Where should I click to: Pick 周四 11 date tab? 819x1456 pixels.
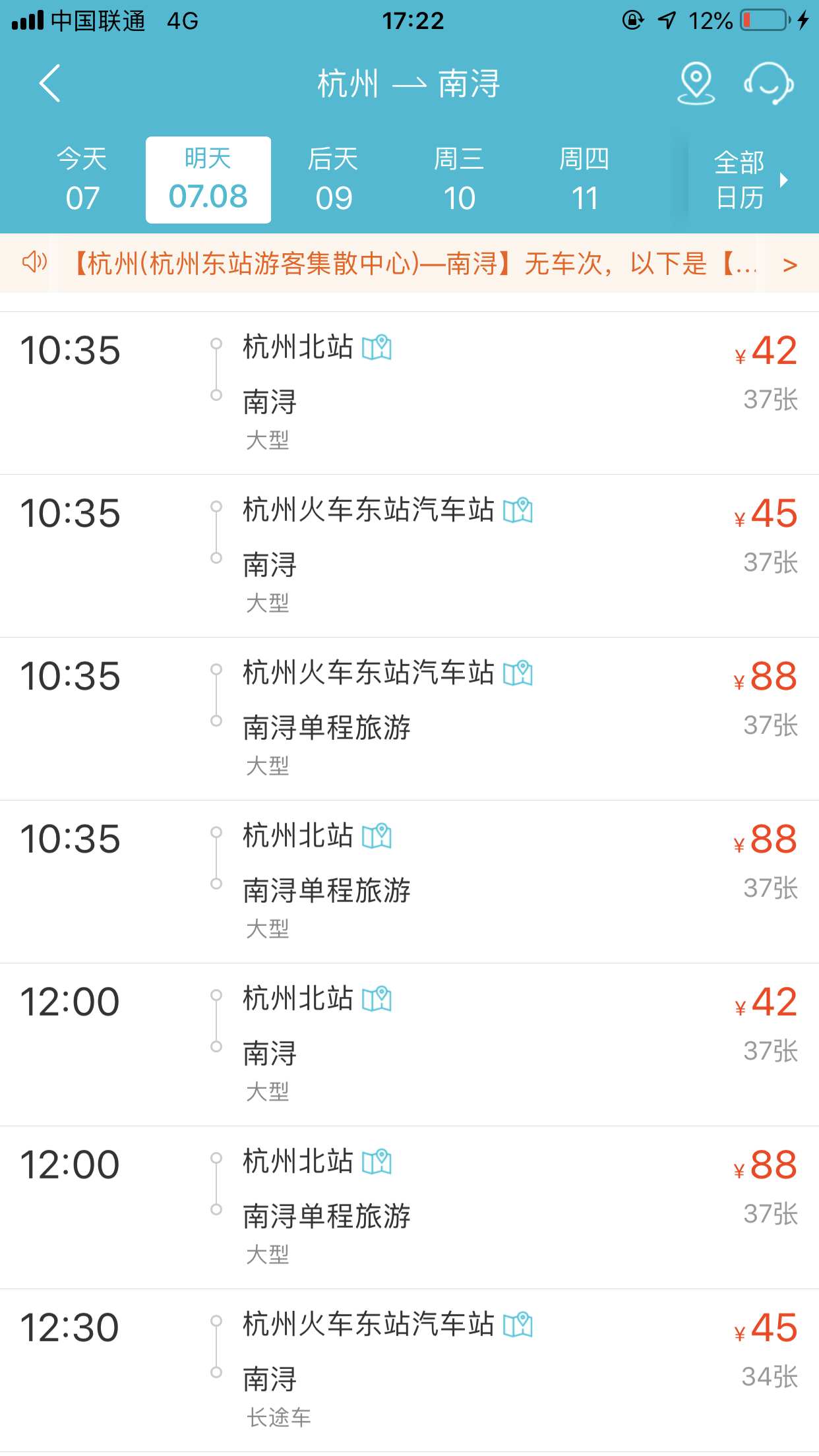point(584,179)
